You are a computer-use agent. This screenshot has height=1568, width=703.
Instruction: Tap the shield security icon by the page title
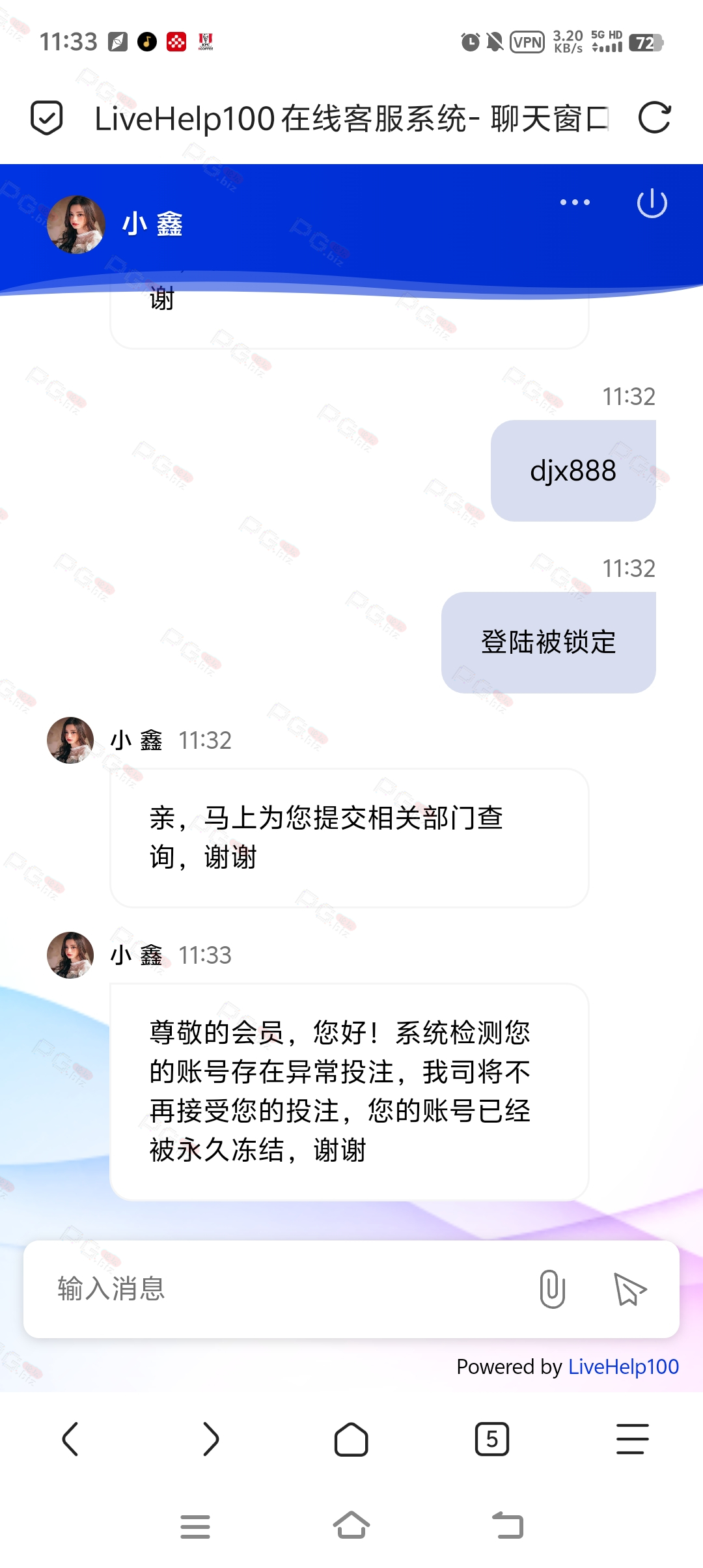(x=47, y=118)
